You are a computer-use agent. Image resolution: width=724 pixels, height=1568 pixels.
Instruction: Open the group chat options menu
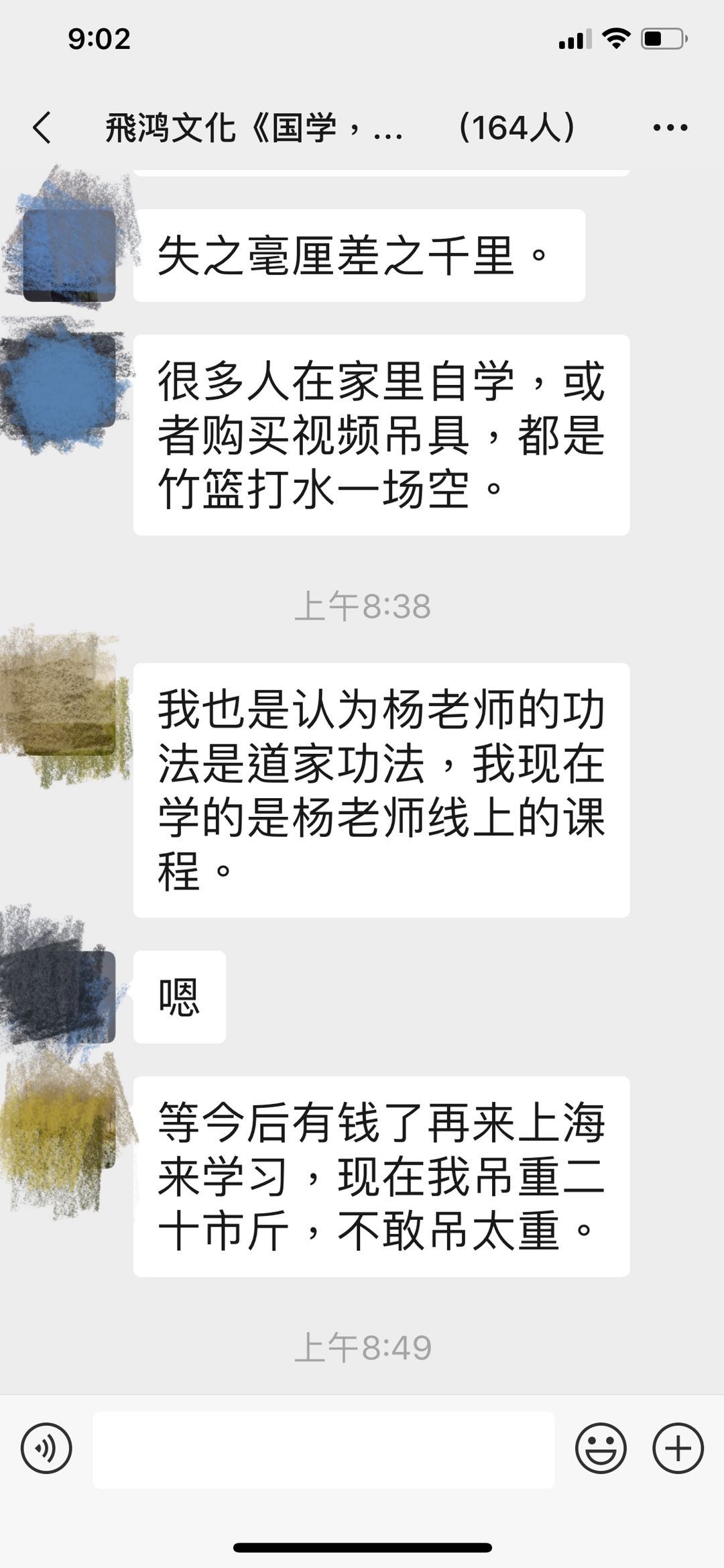point(670,127)
